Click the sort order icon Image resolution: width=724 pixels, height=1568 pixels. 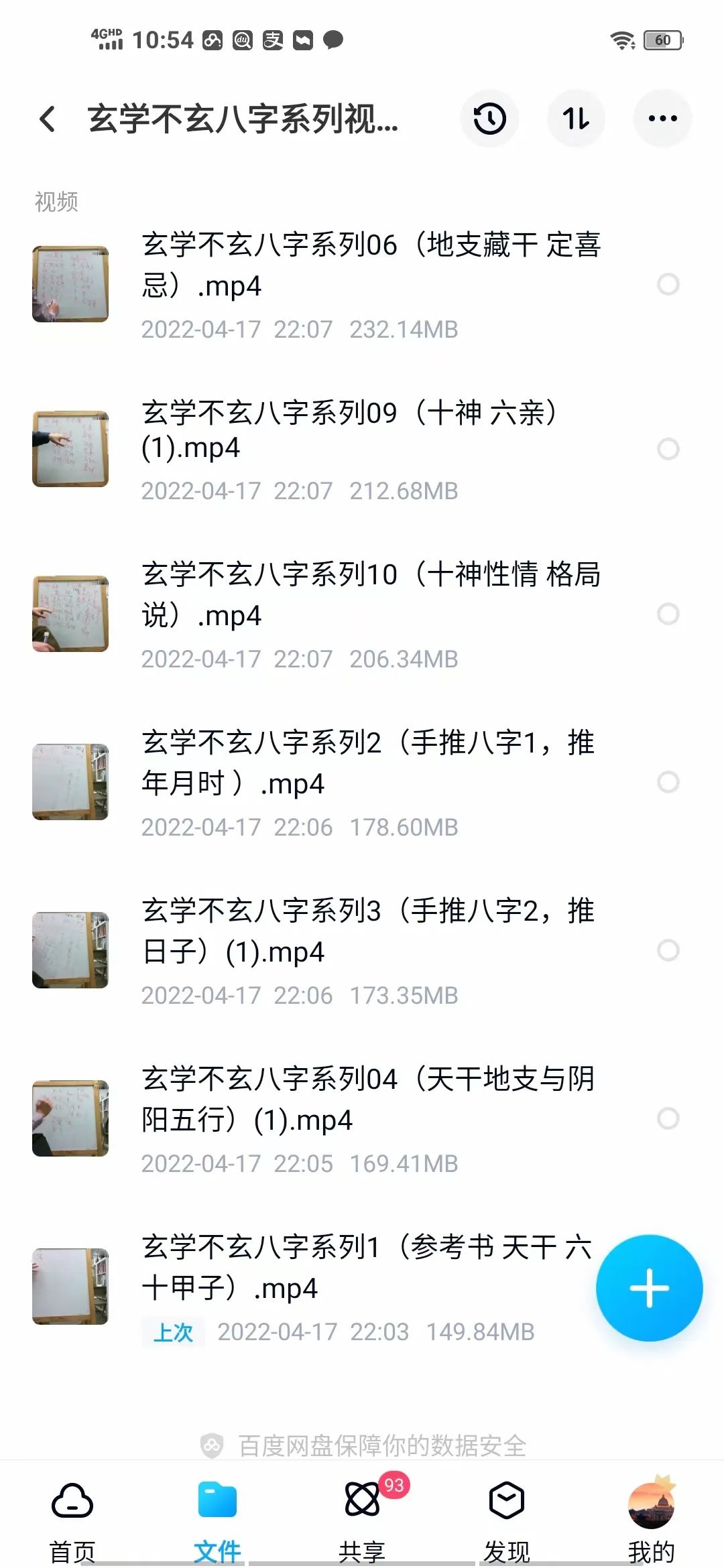pos(576,117)
